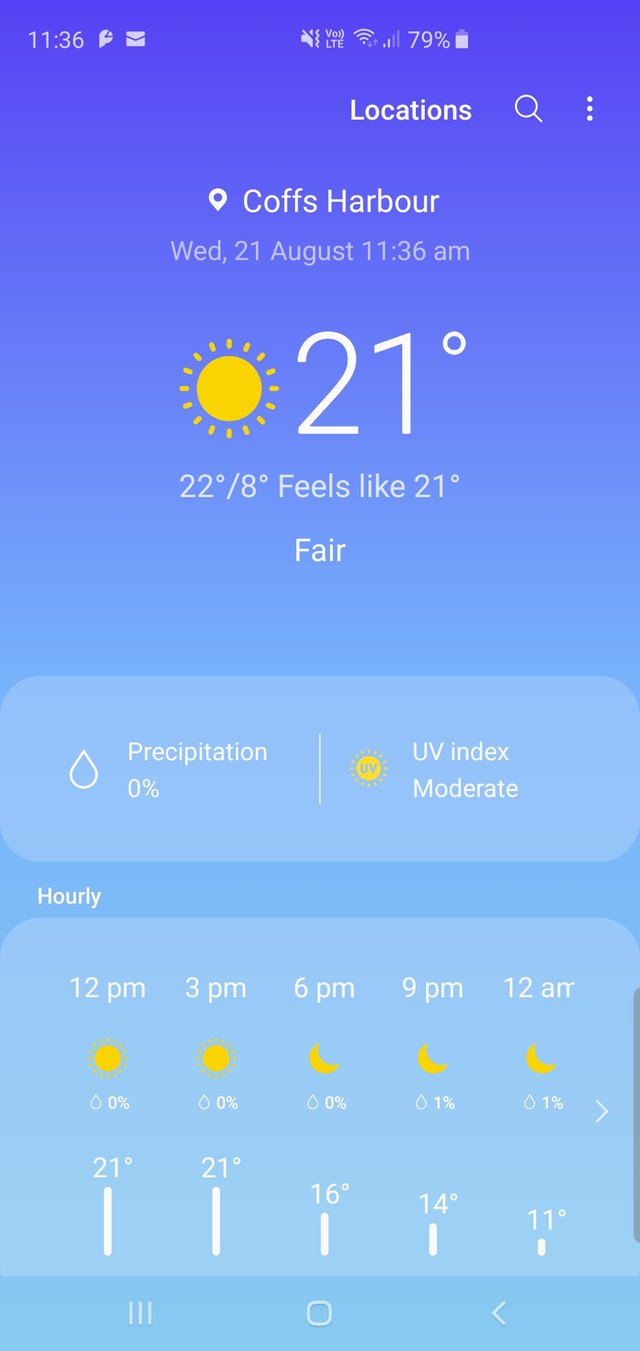Show later hours with the hourly arrow
The width and height of the screenshot is (640, 1351).
pos(601,1111)
